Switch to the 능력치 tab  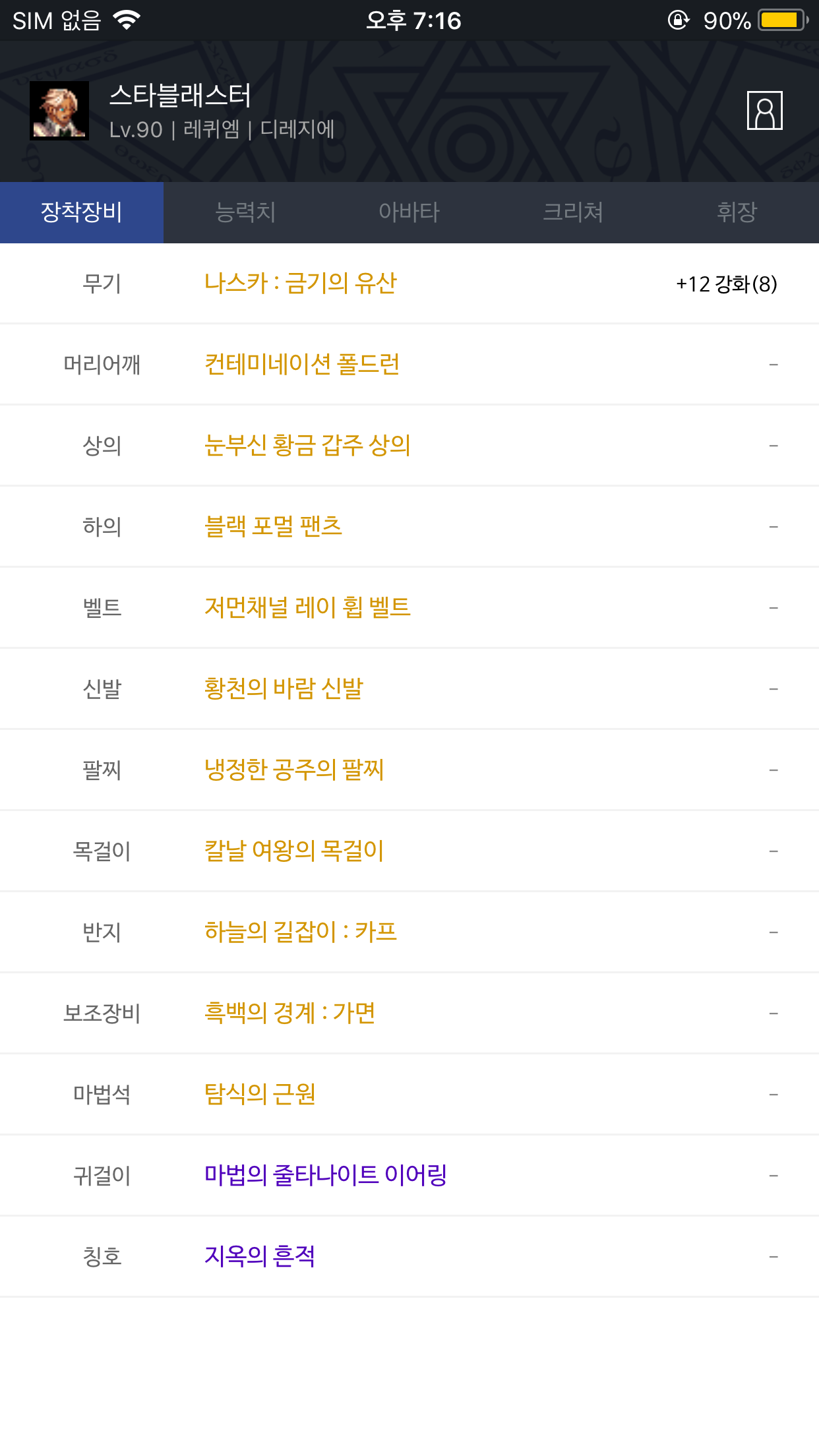(245, 212)
